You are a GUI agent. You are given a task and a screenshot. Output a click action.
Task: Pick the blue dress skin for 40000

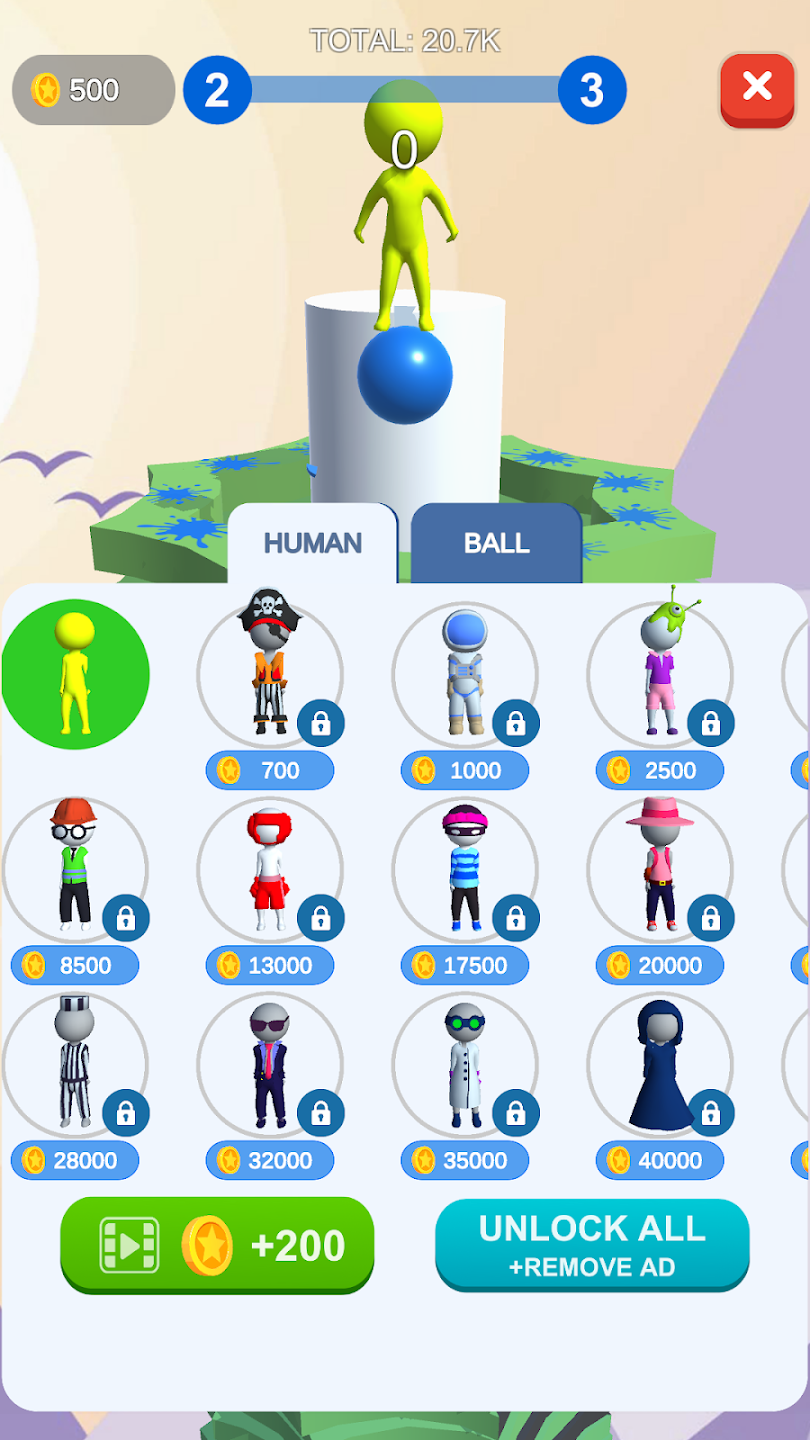tap(659, 1063)
